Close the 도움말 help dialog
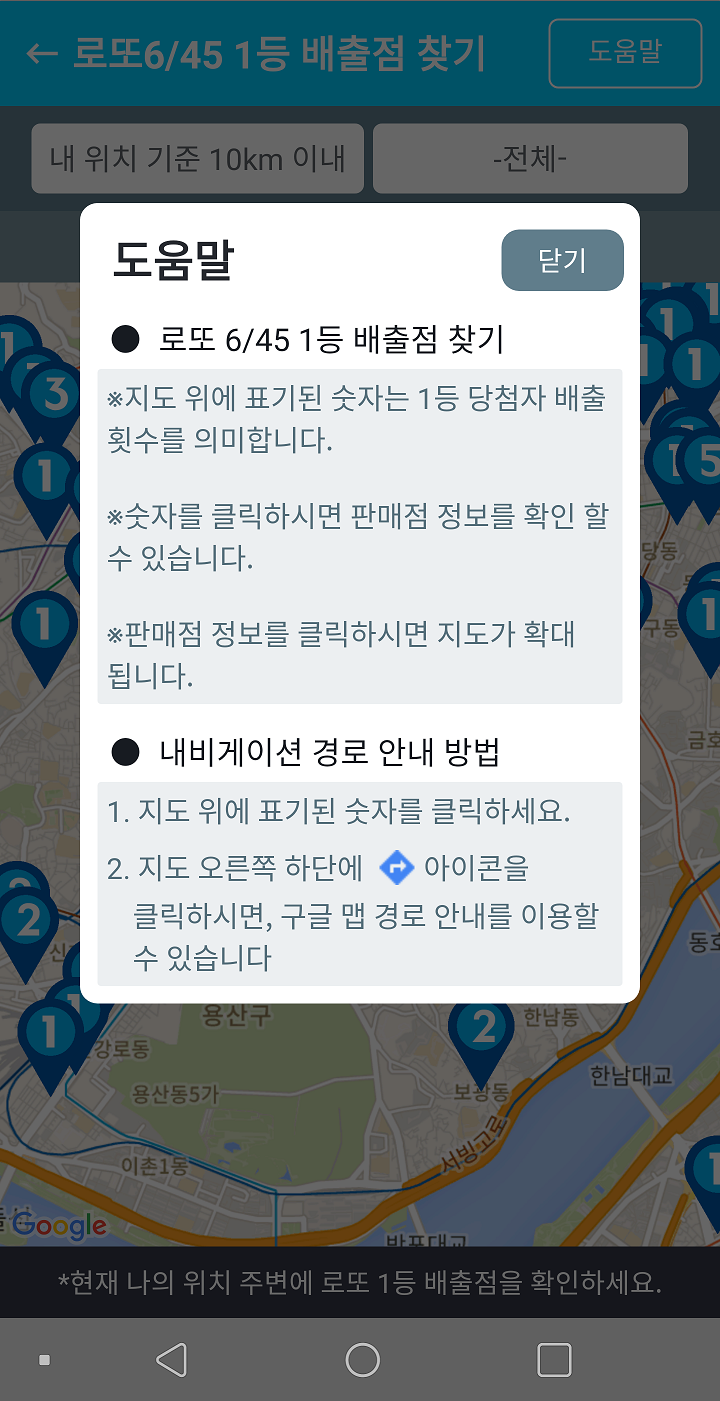The width and height of the screenshot is (720, 1401). (x=562, y=261)
